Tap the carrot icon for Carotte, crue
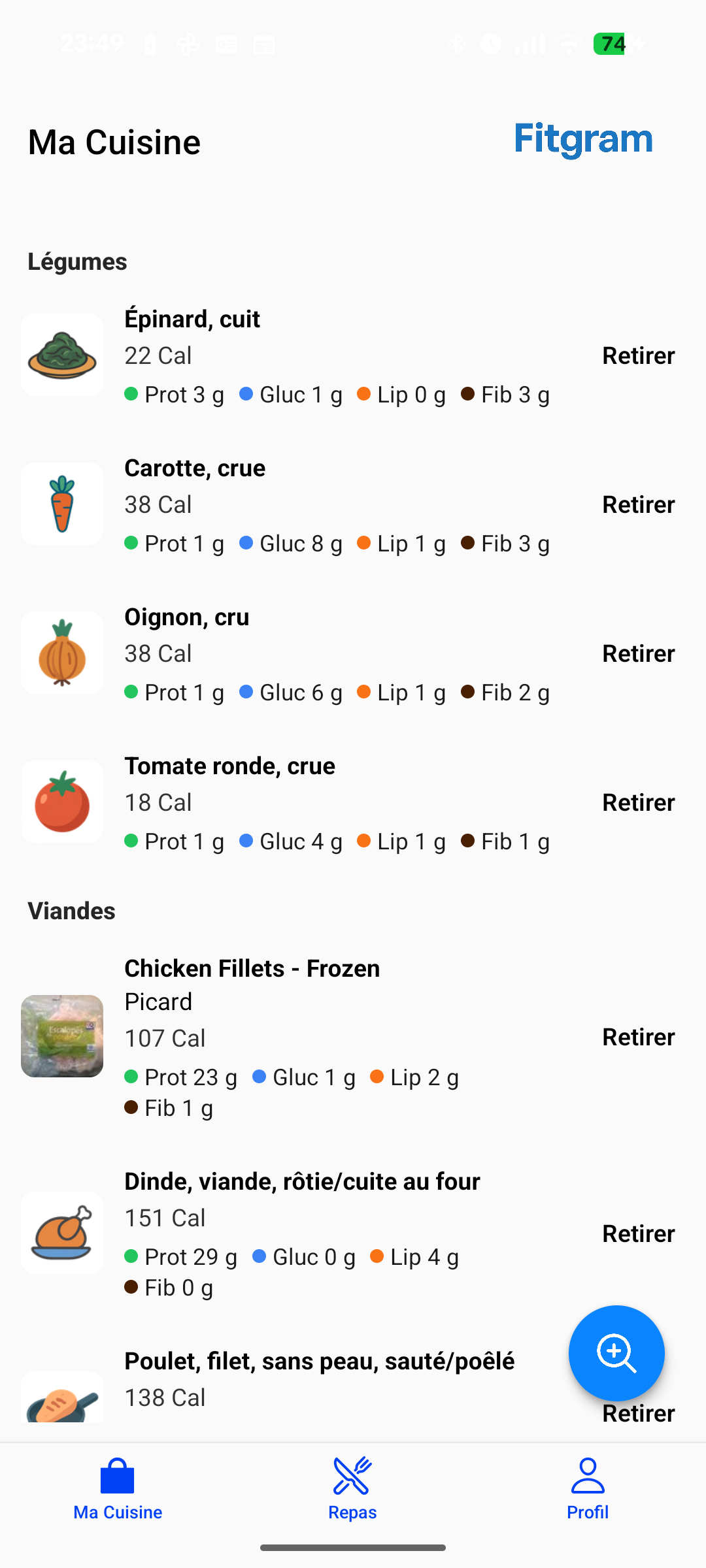This screenshot has height=1568, width=706. 62,503
